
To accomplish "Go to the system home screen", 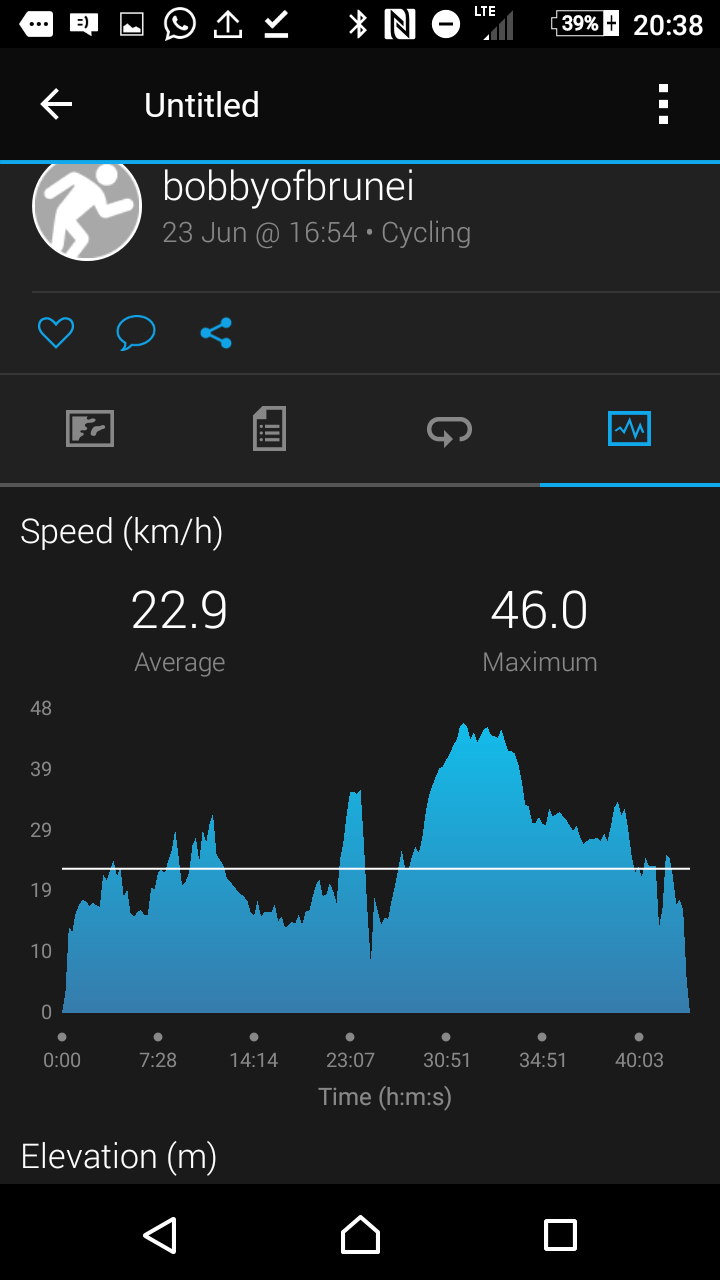I will (360, 1234).
